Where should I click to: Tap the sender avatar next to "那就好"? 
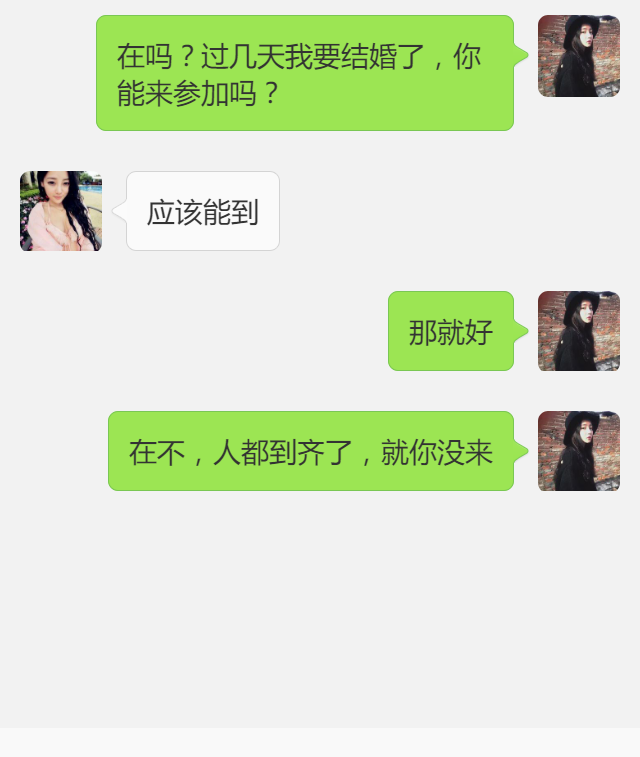point(578,331)
